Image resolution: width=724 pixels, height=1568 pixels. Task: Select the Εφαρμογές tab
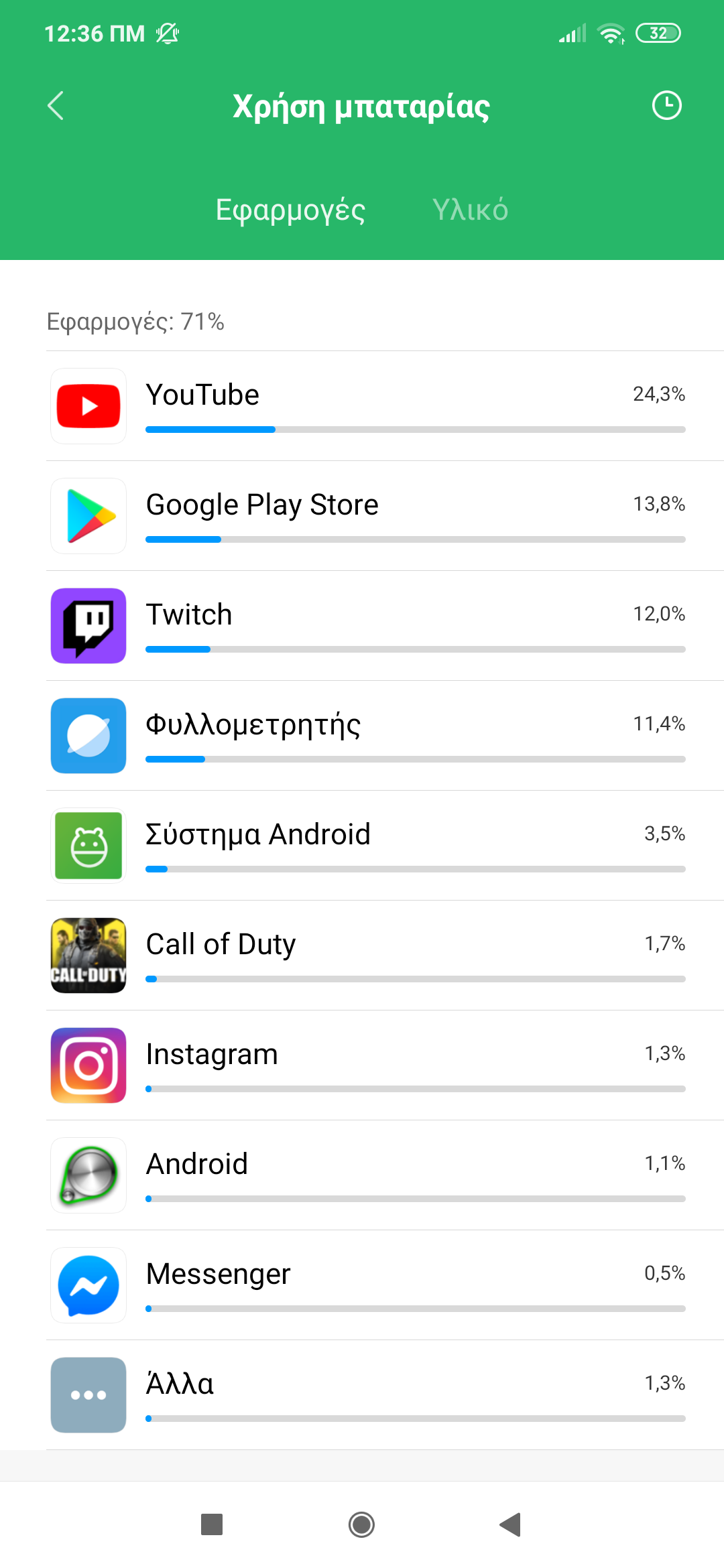pyautogui.click(x=290, y=210)
